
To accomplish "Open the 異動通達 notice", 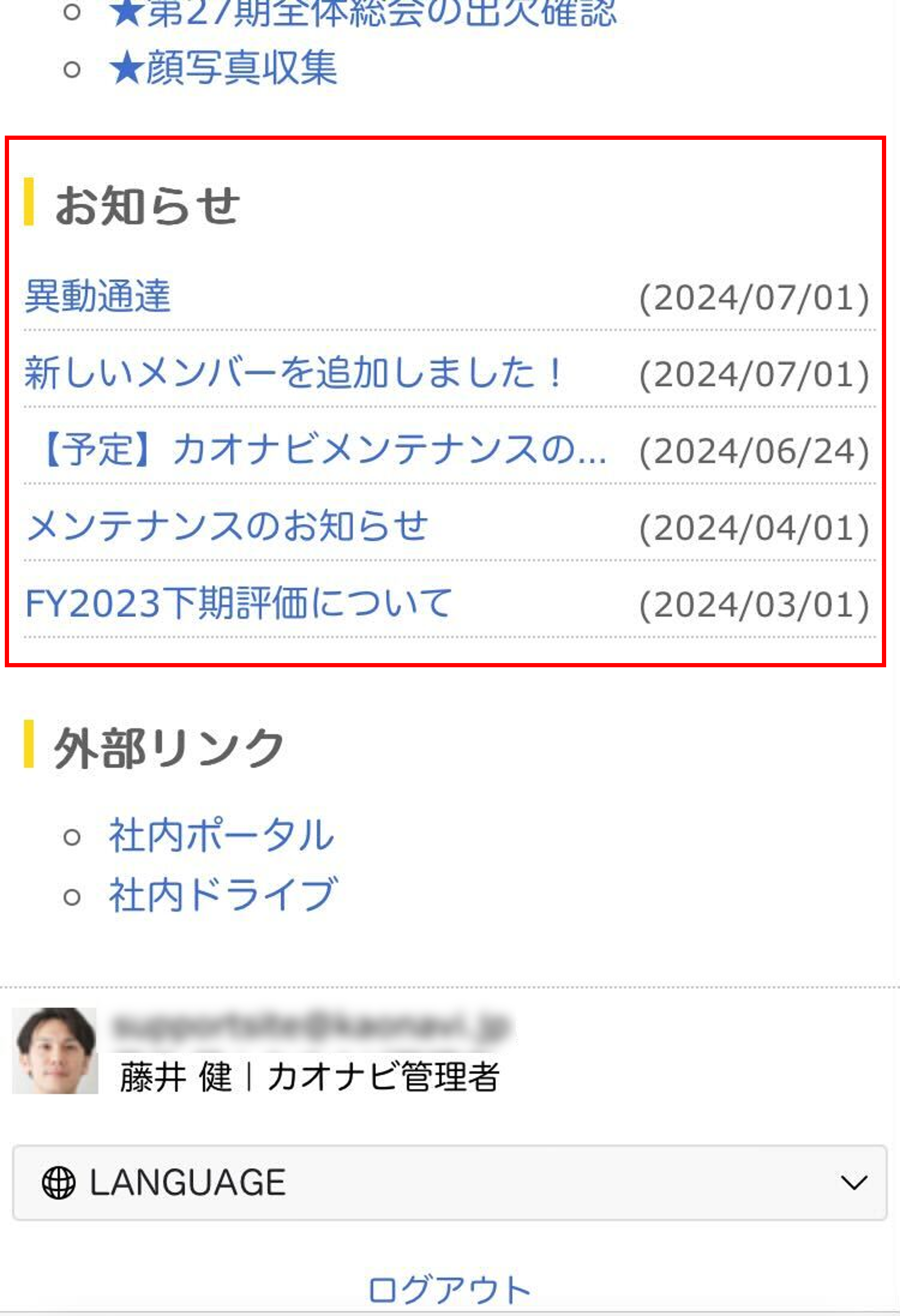I will pyautogui.click(x=97, y=296).
